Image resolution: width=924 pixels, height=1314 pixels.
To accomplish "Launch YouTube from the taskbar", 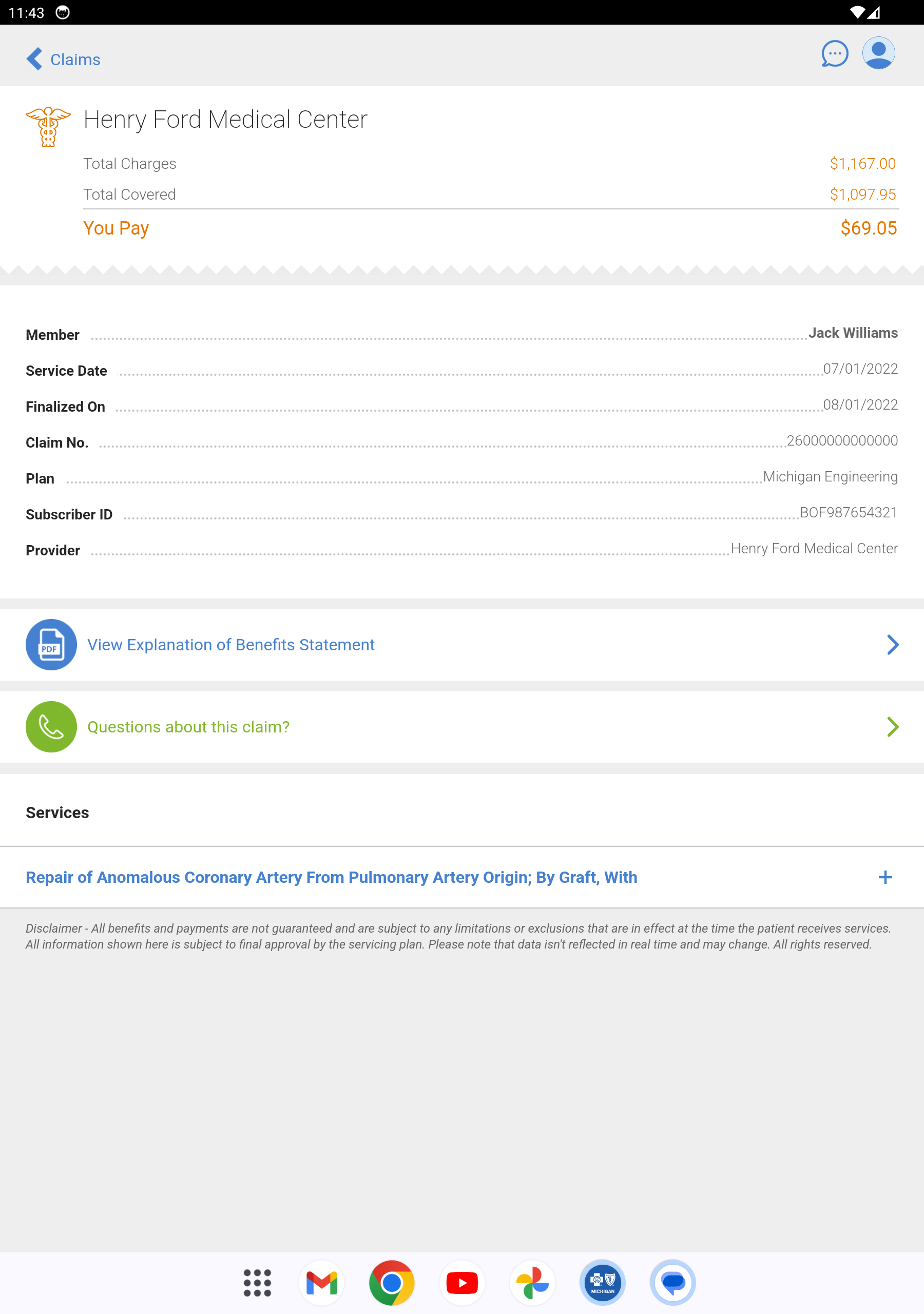I will point(462,1283).
